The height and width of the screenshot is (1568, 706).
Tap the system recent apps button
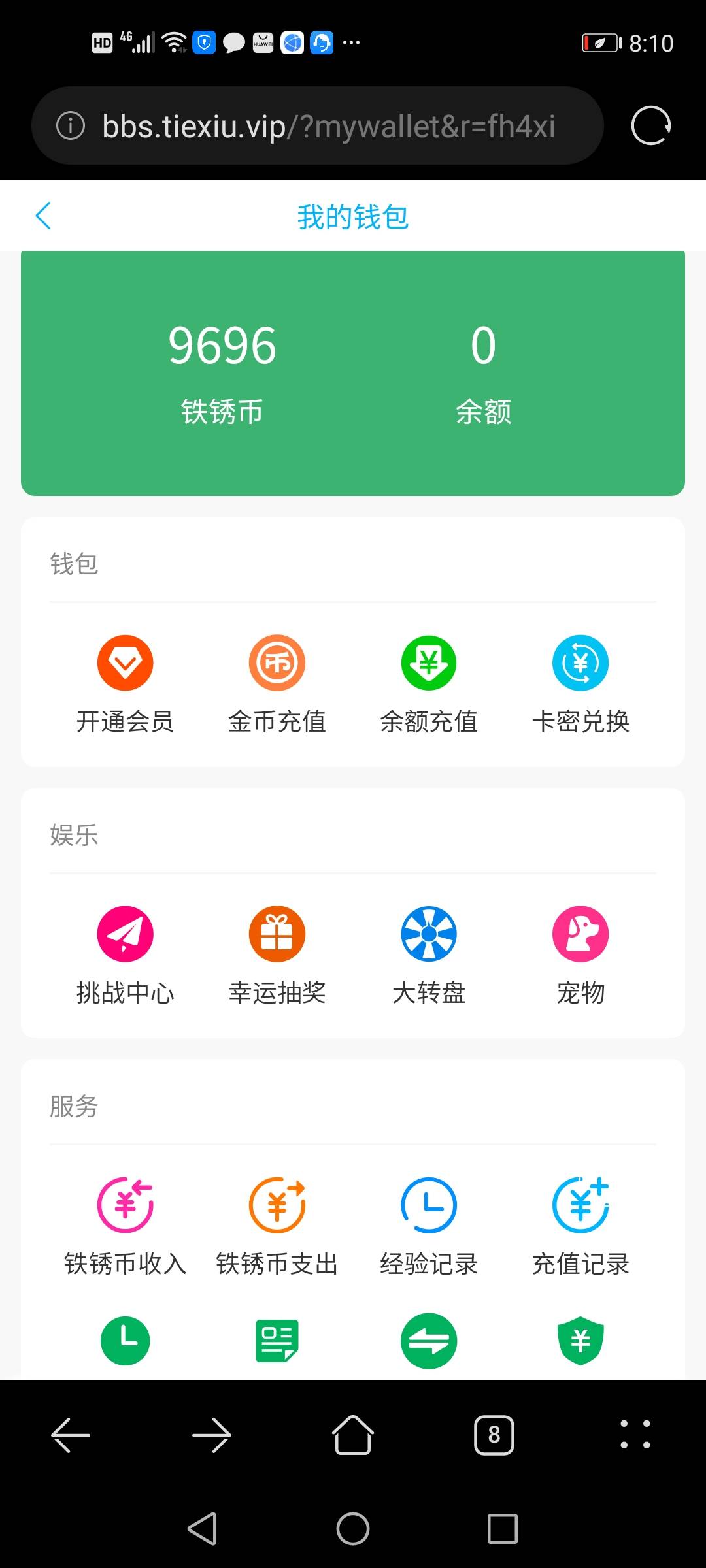pos(502,1529)
